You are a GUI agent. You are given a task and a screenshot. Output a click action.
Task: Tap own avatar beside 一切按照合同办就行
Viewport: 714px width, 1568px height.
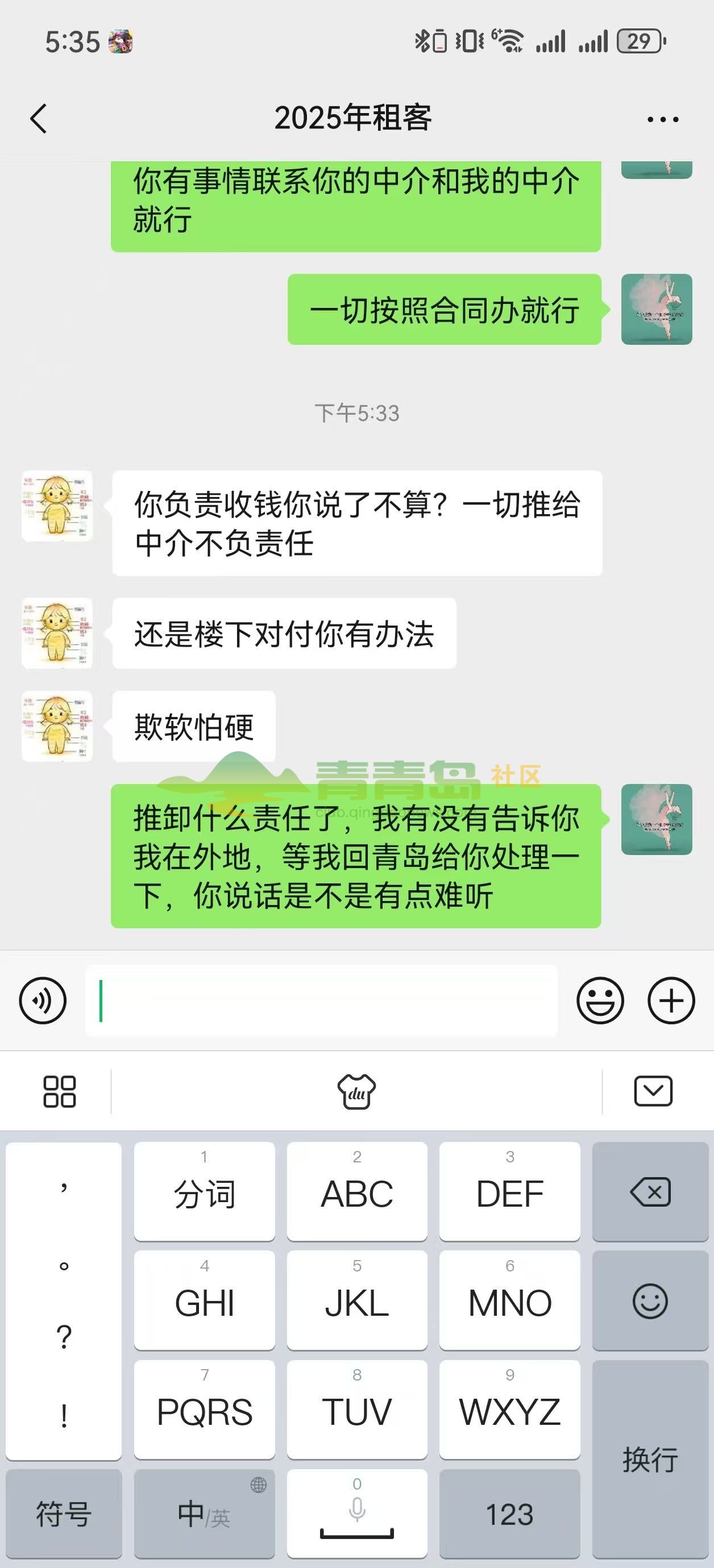tap(656, 309)
